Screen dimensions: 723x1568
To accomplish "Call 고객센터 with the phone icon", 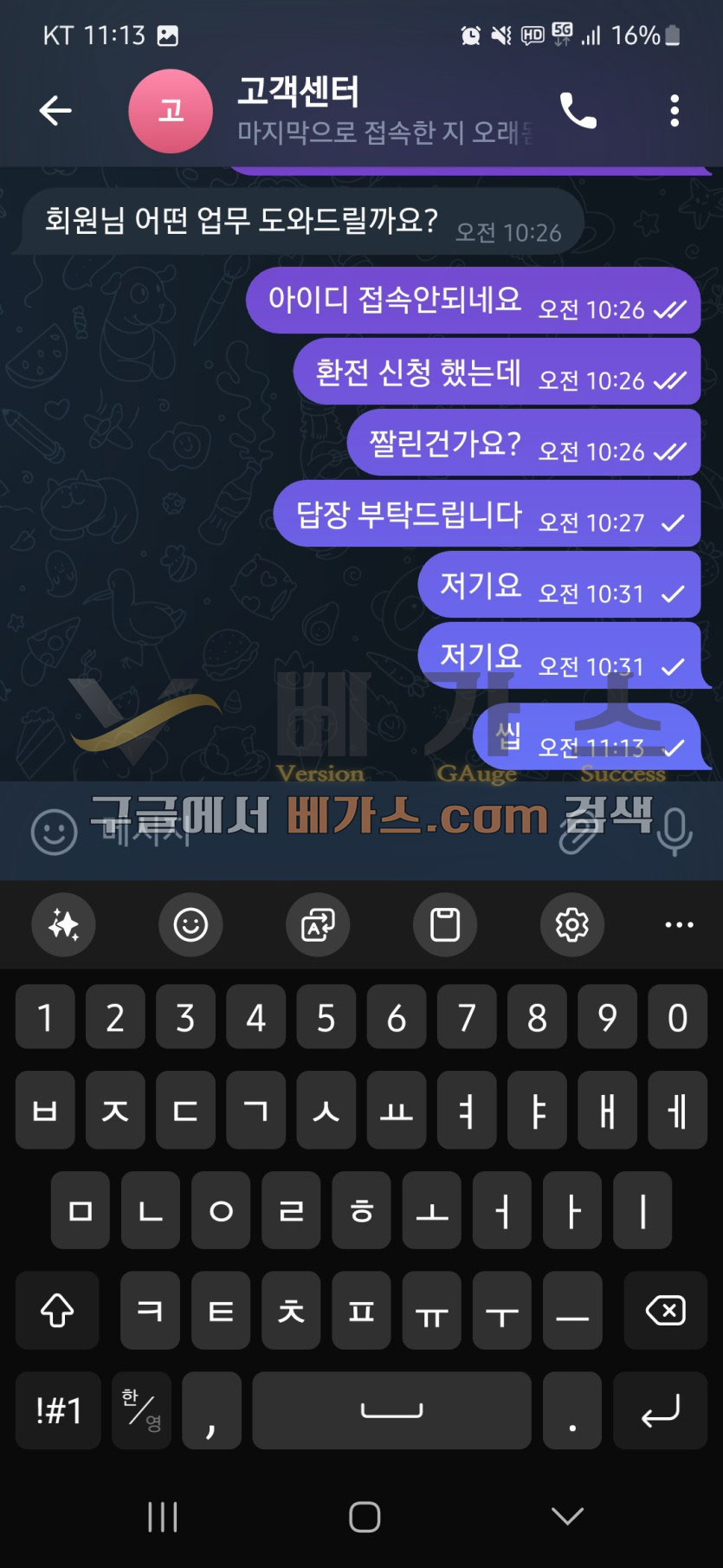I will coord(578,111).
